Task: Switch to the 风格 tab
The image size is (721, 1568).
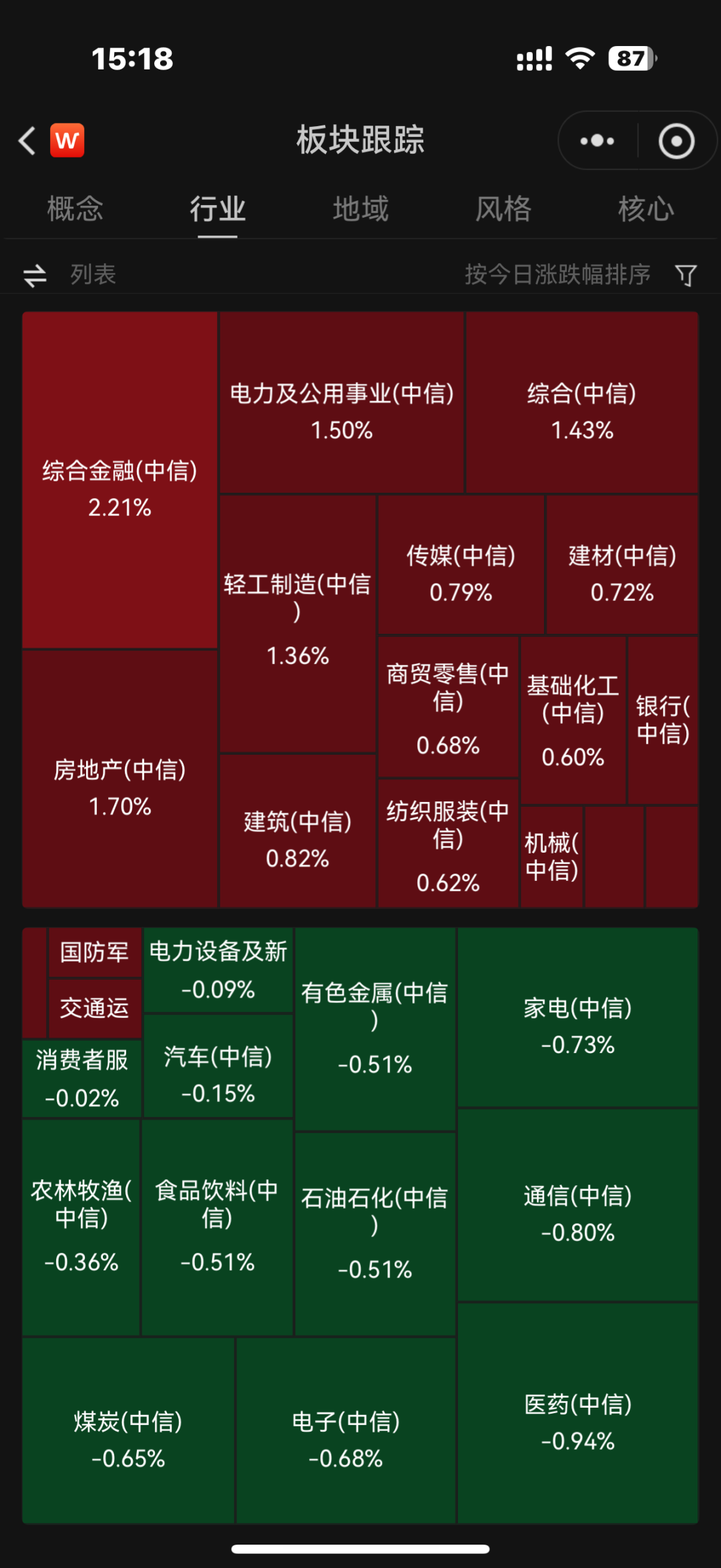Action: tap(503, 209)
